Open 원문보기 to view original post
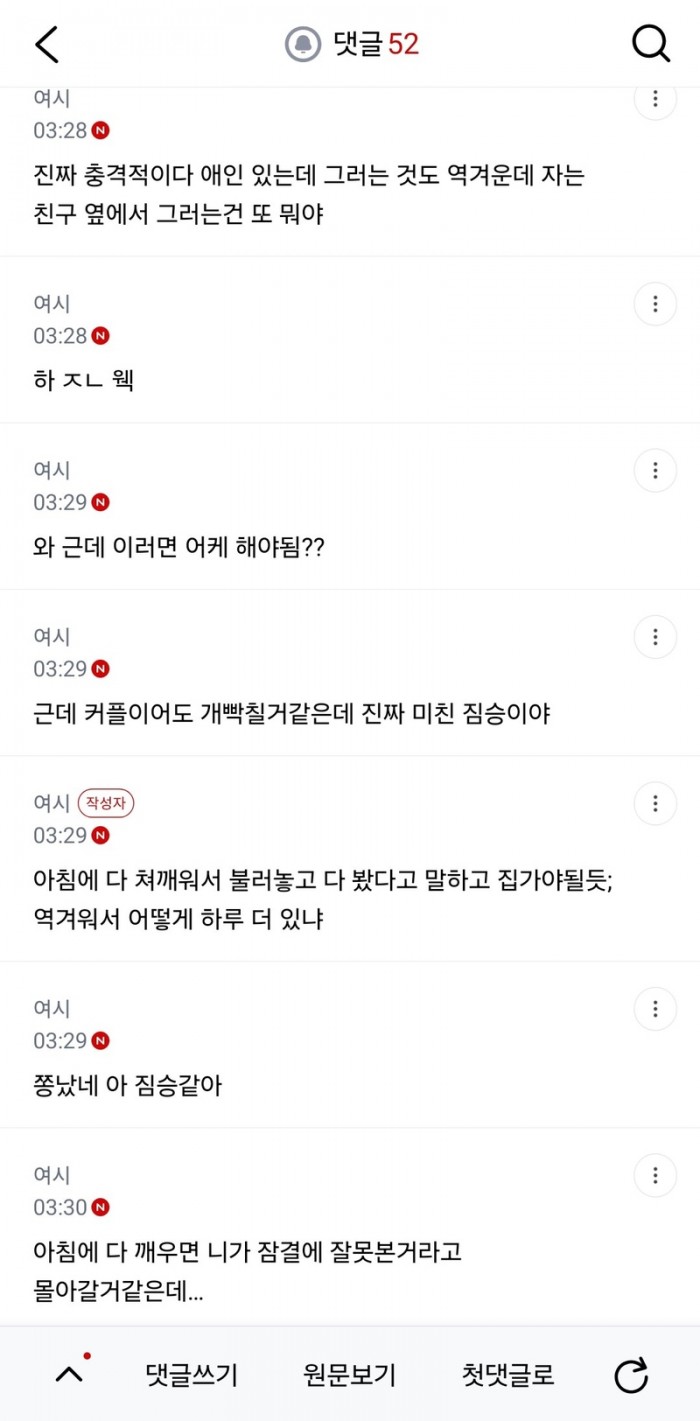The height and width of the screenshot is (1421, 700). pos(350,1375)
